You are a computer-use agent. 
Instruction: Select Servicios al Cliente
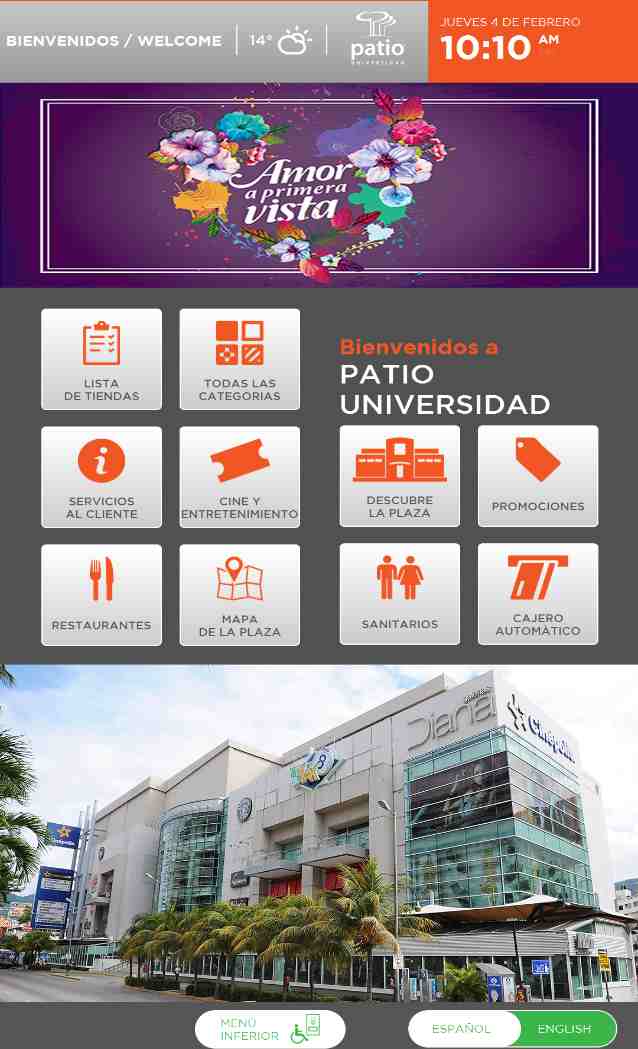[x=101, y=477]
